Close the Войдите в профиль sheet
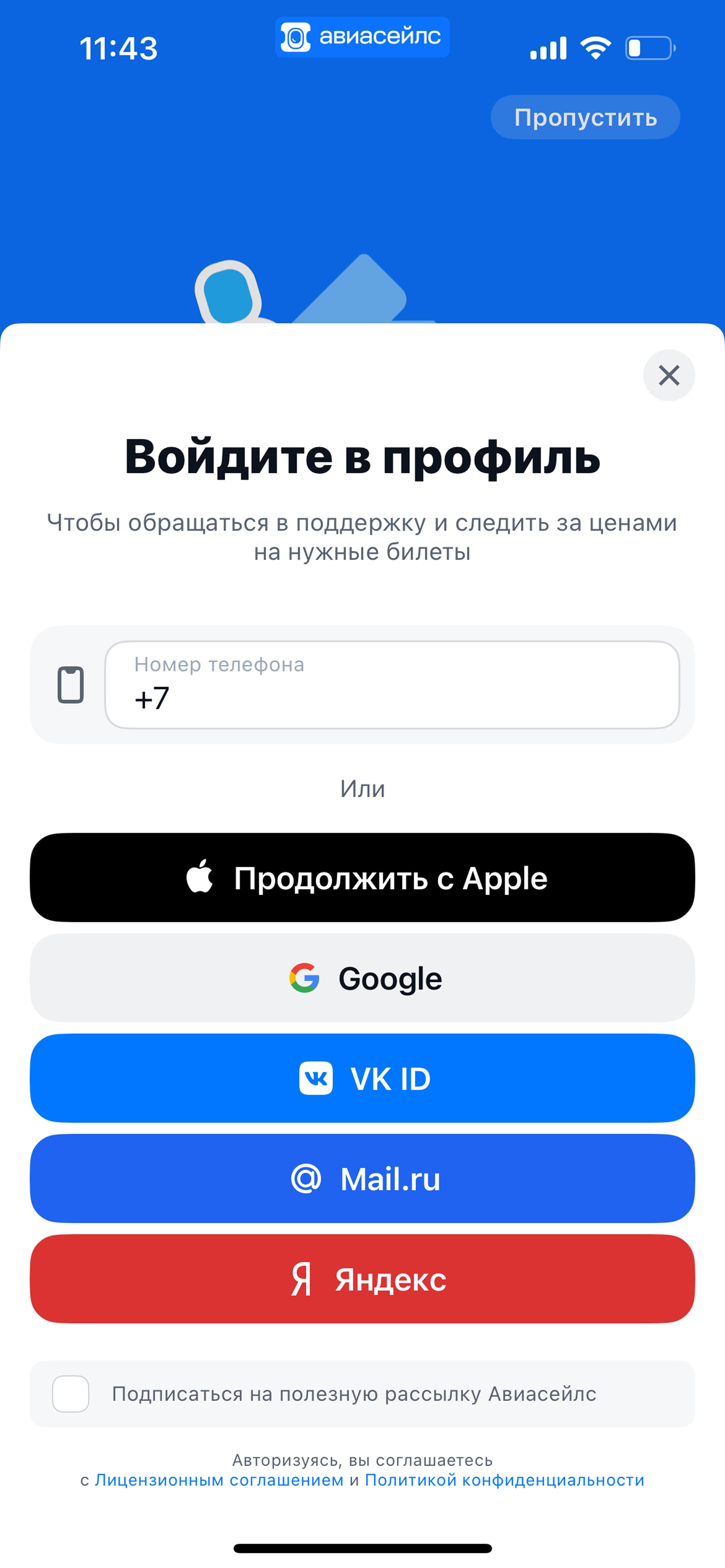The height and width of the screenshot is (1568, 725). [x=668, y=376]
